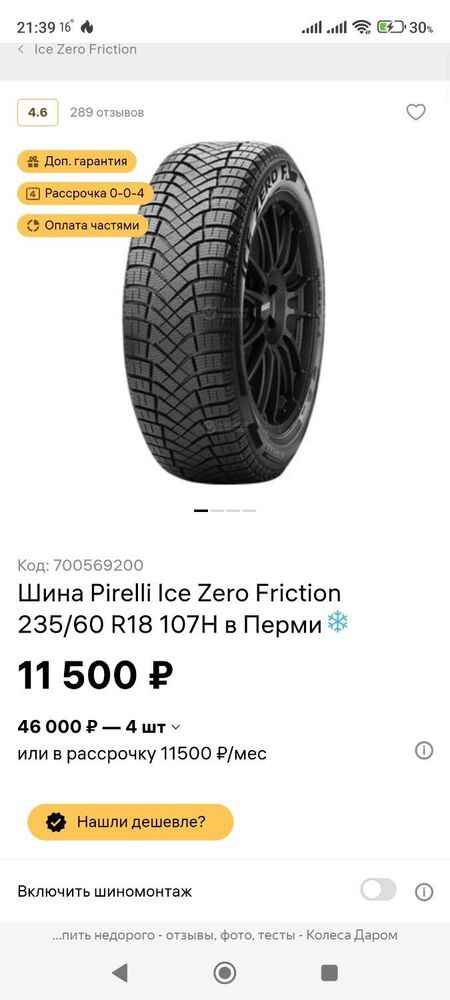Open the Рассрочка 0-0-4 chip
Viewport: 450px width, 1000px height.
[85, 193]
